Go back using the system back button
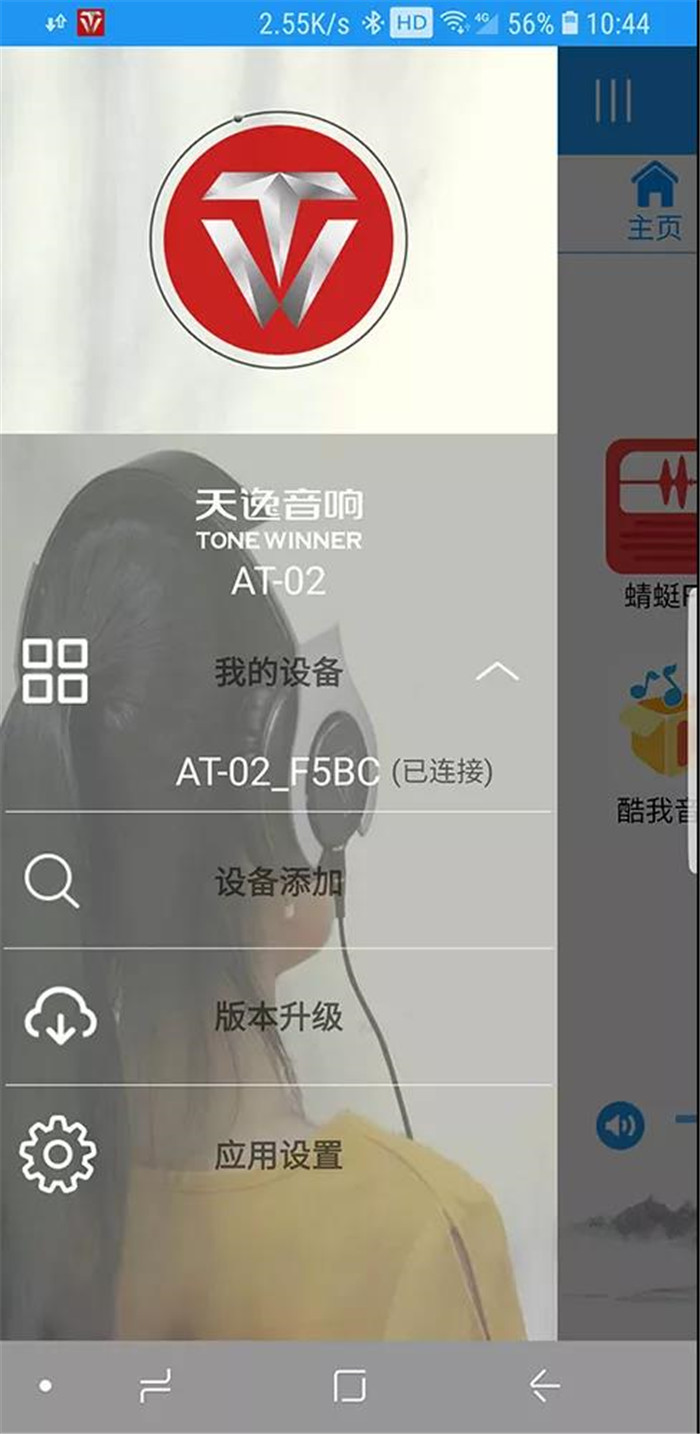The image size is (700, 1434). (x=545, y=1386)
